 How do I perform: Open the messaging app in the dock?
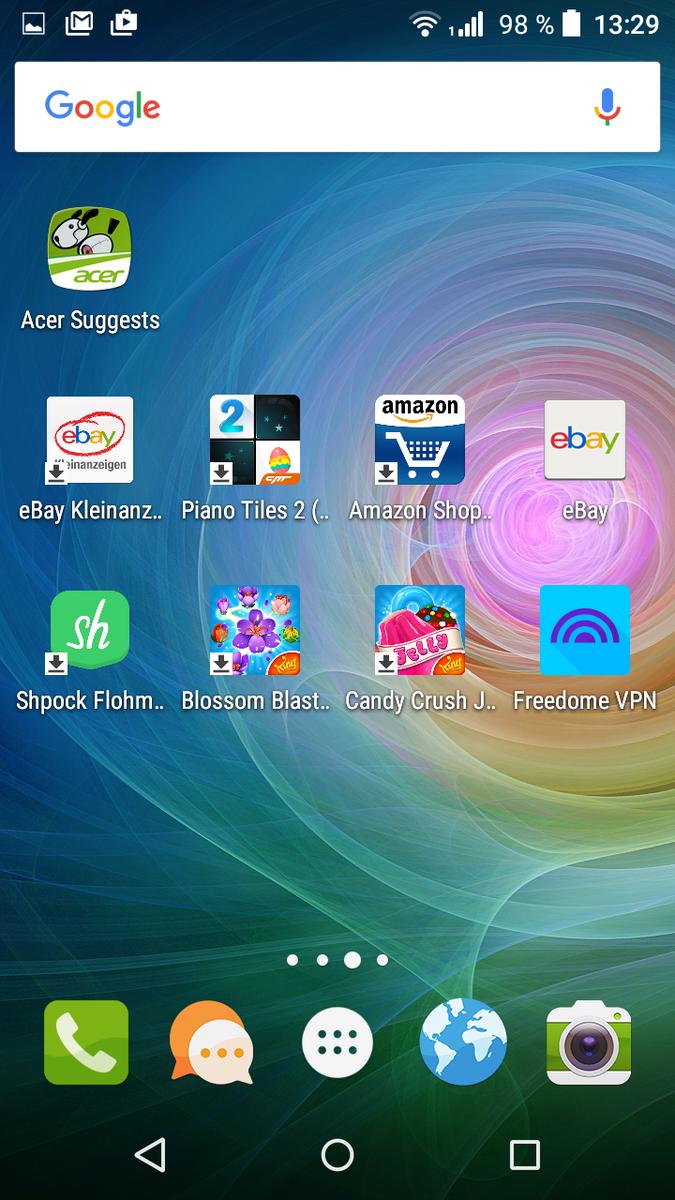point(211,1042)
